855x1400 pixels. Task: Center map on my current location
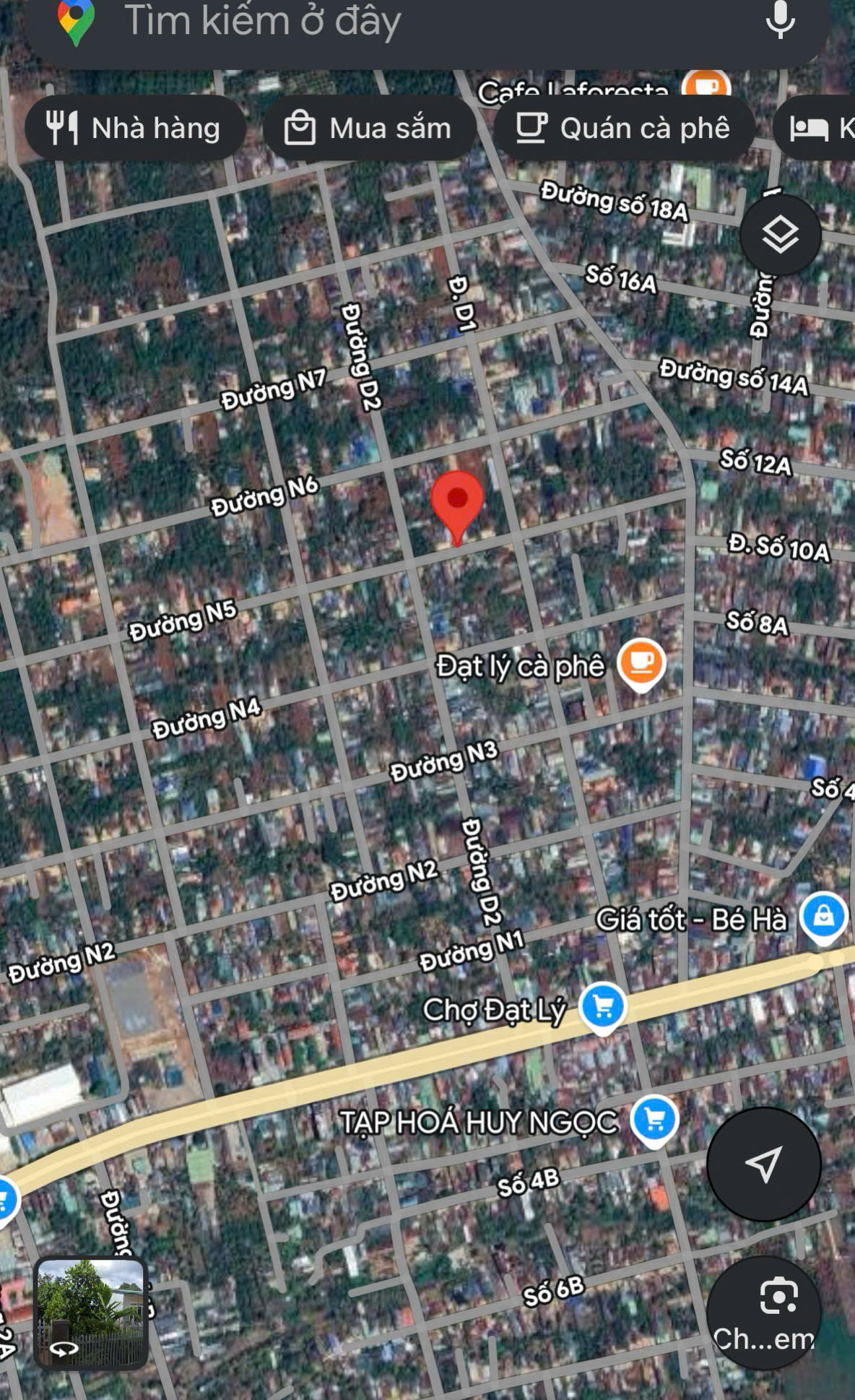pyautogui.click(x=763, y=1164)
